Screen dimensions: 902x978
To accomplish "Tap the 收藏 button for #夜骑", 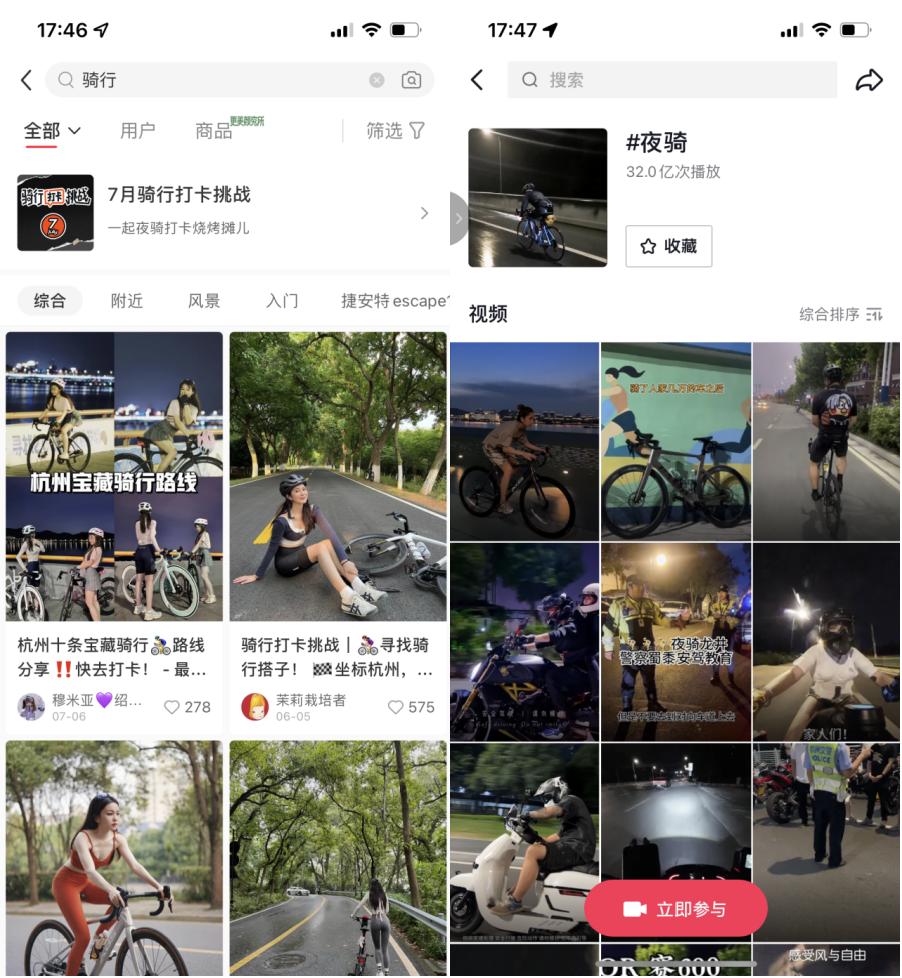I will pos(668,246).
